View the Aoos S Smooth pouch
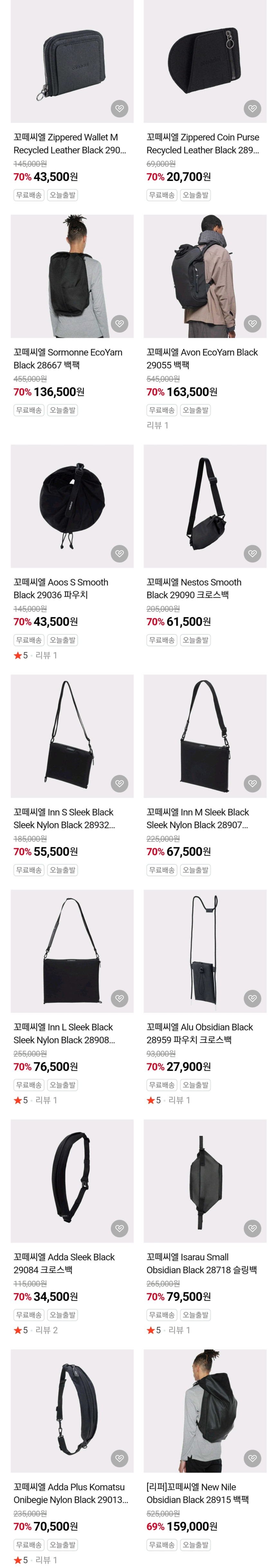273x1568 pixels. (72, 505)
